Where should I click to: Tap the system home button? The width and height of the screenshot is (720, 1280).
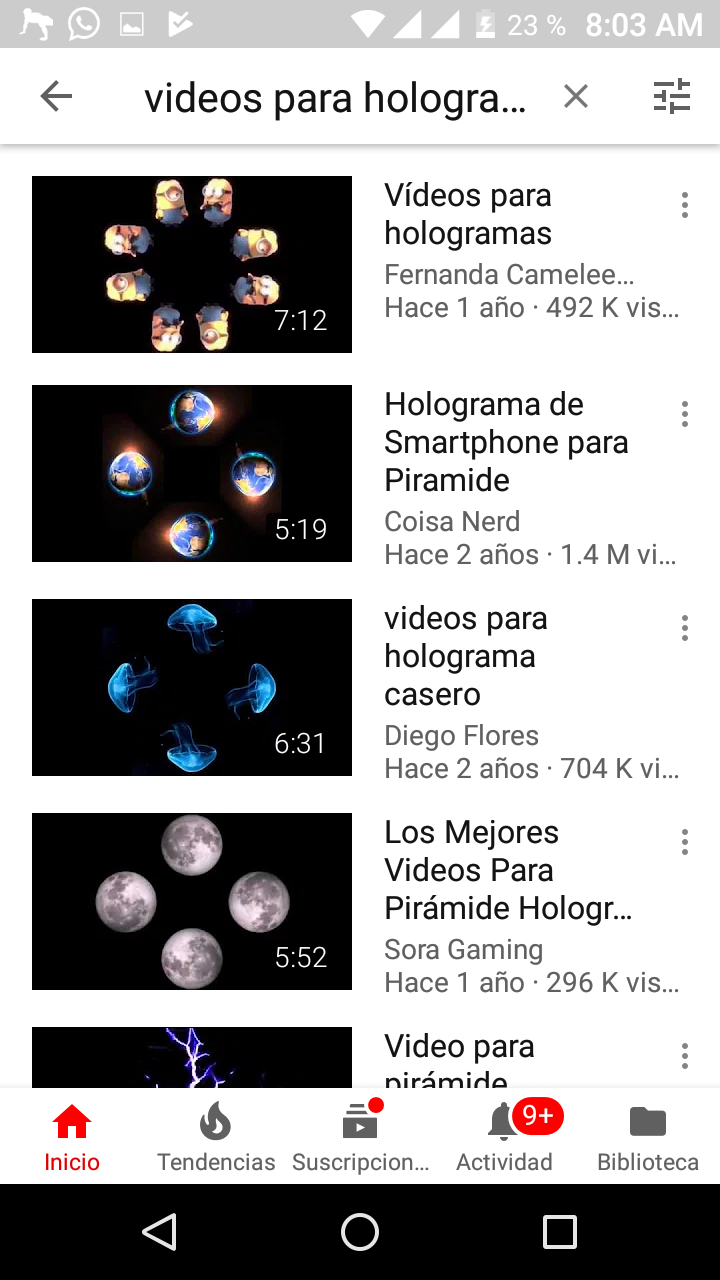click(360, 1232)
